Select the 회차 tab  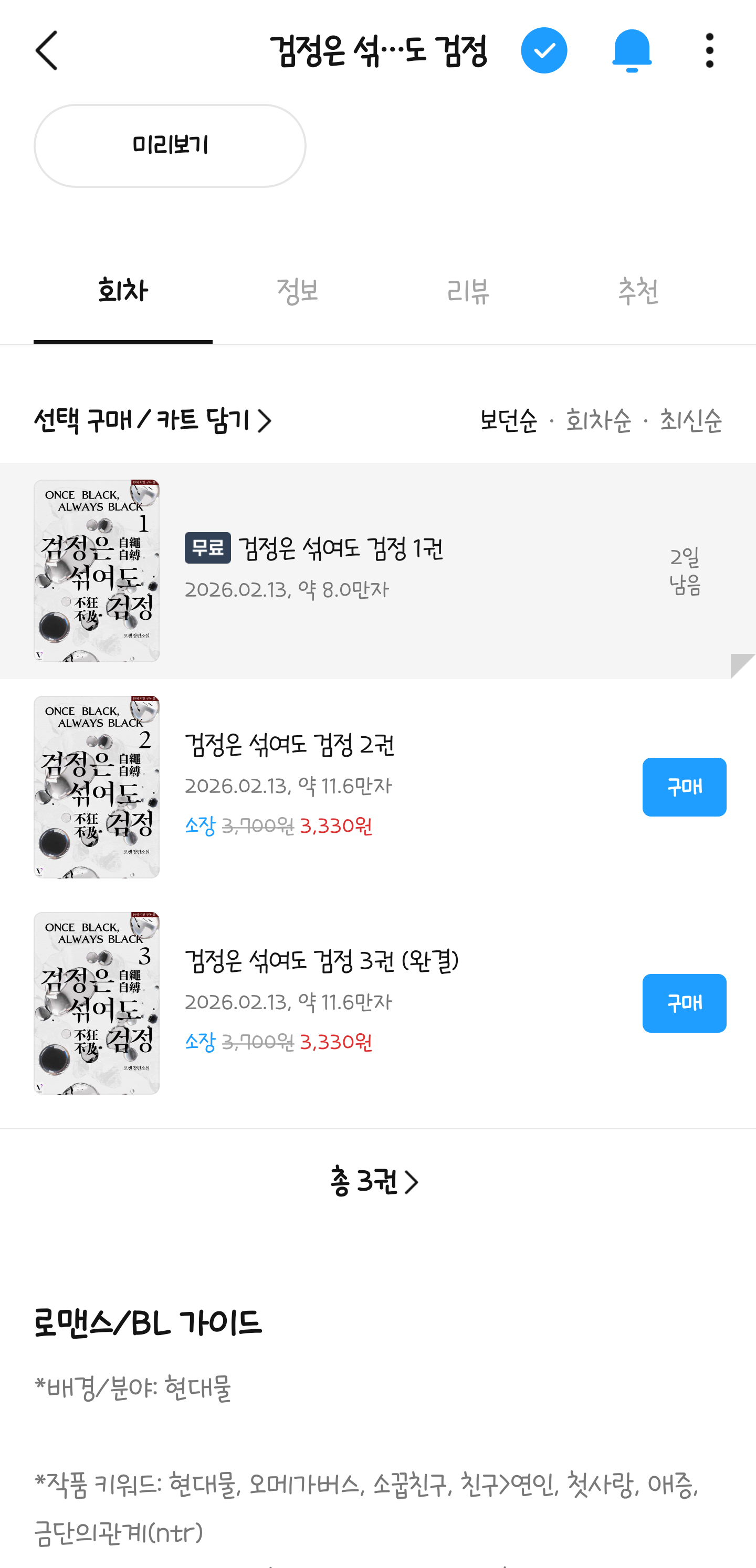point(123,292)
